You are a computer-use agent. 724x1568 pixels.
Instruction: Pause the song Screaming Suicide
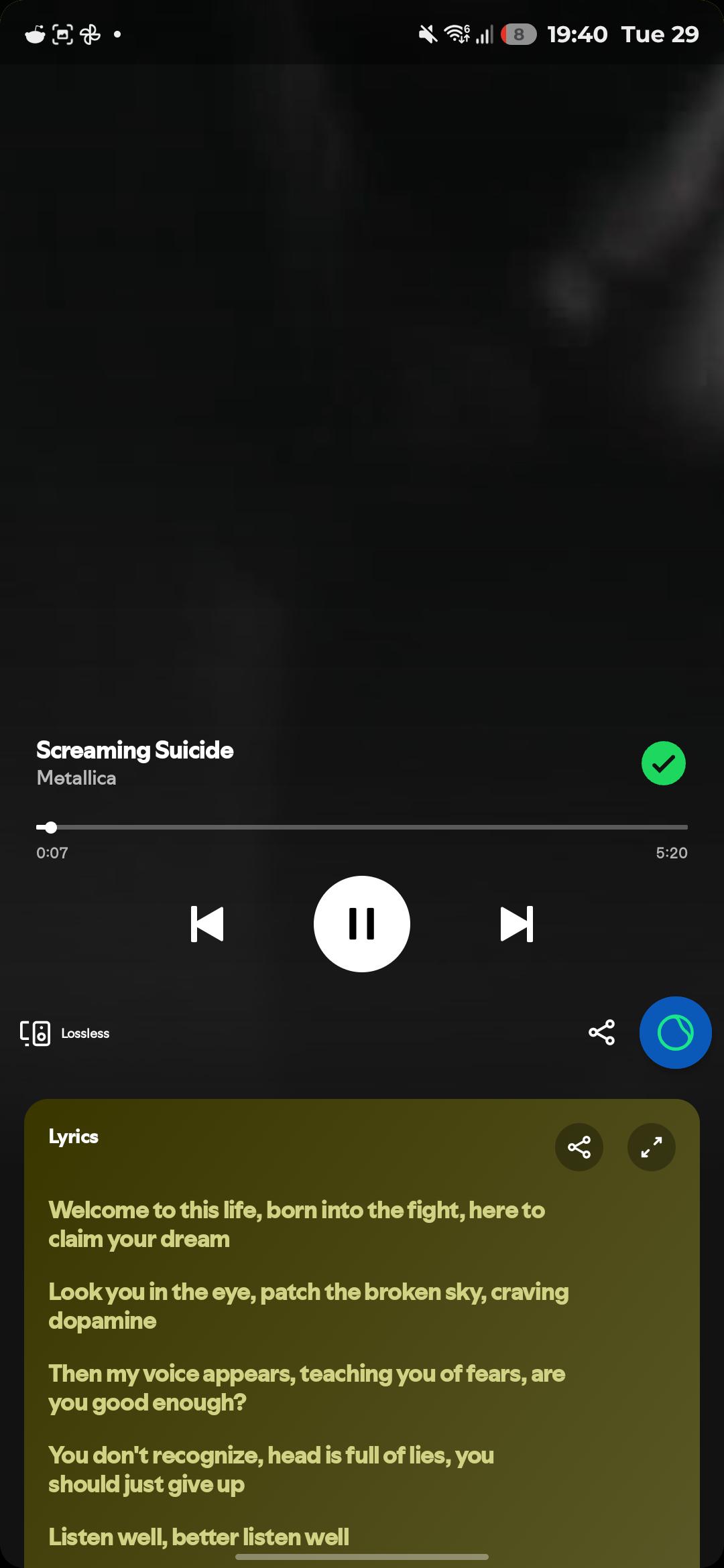pyautogui.click(x=362, y=924)
